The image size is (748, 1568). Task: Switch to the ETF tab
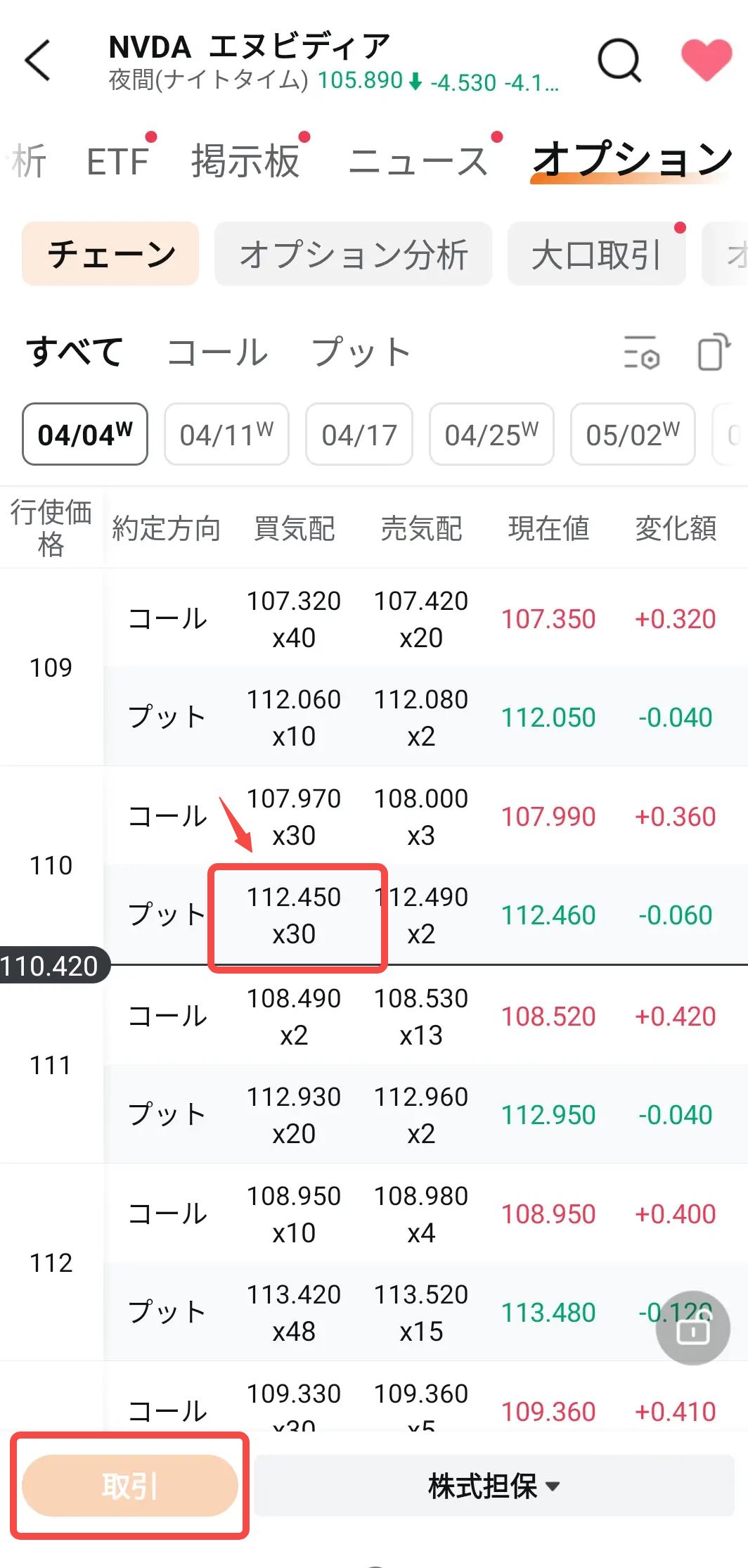(x=117, y=161)
